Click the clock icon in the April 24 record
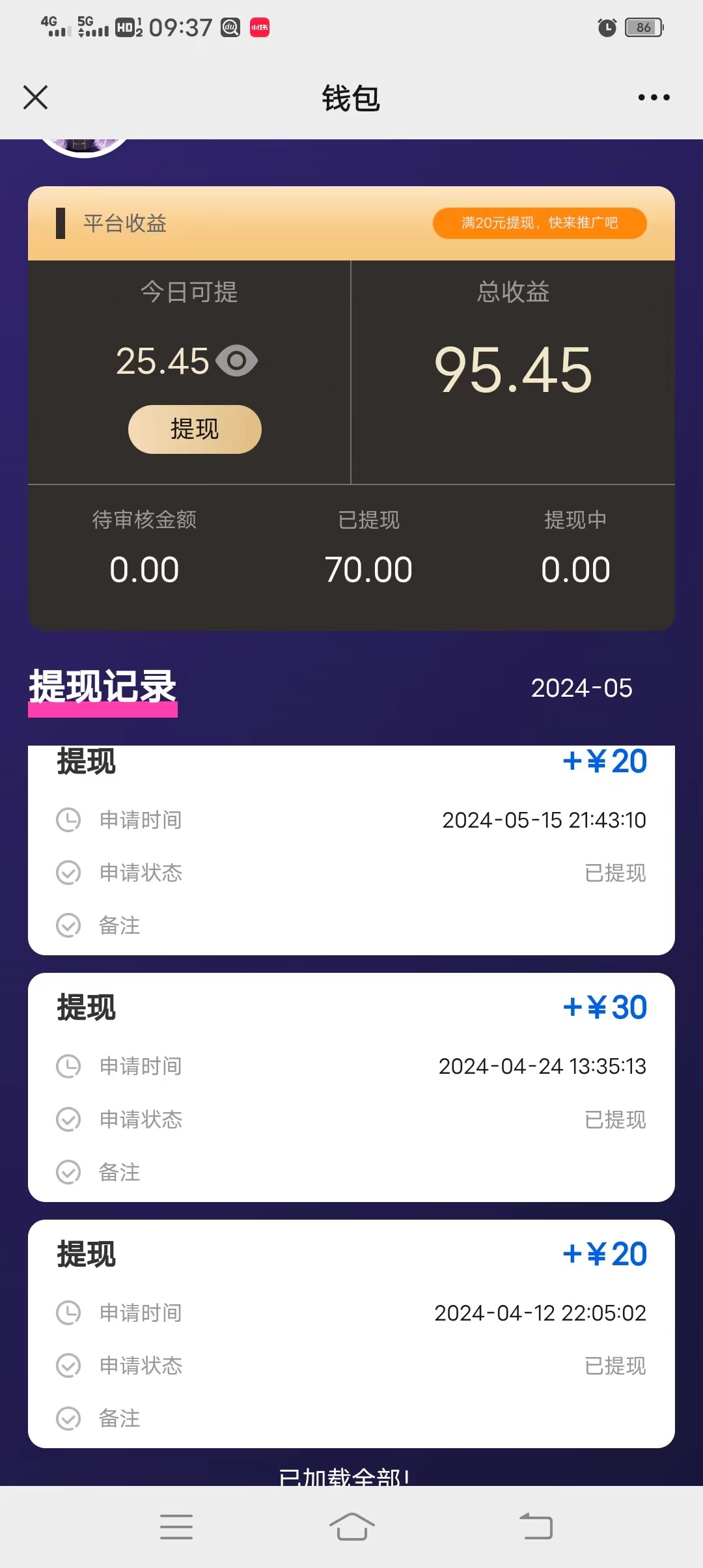This screenshot has height=1568, width=703. [68, 1067]
